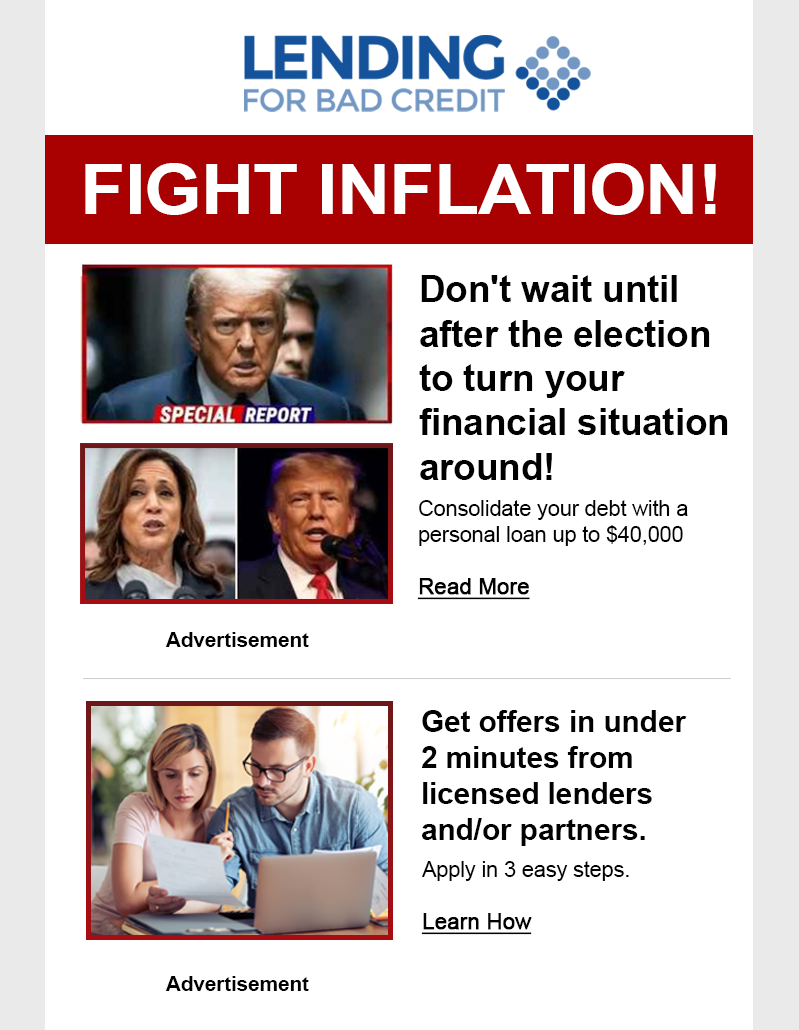Screen dimensions: 799x1030
Task: Open the Learn How link
Action: 476,922
